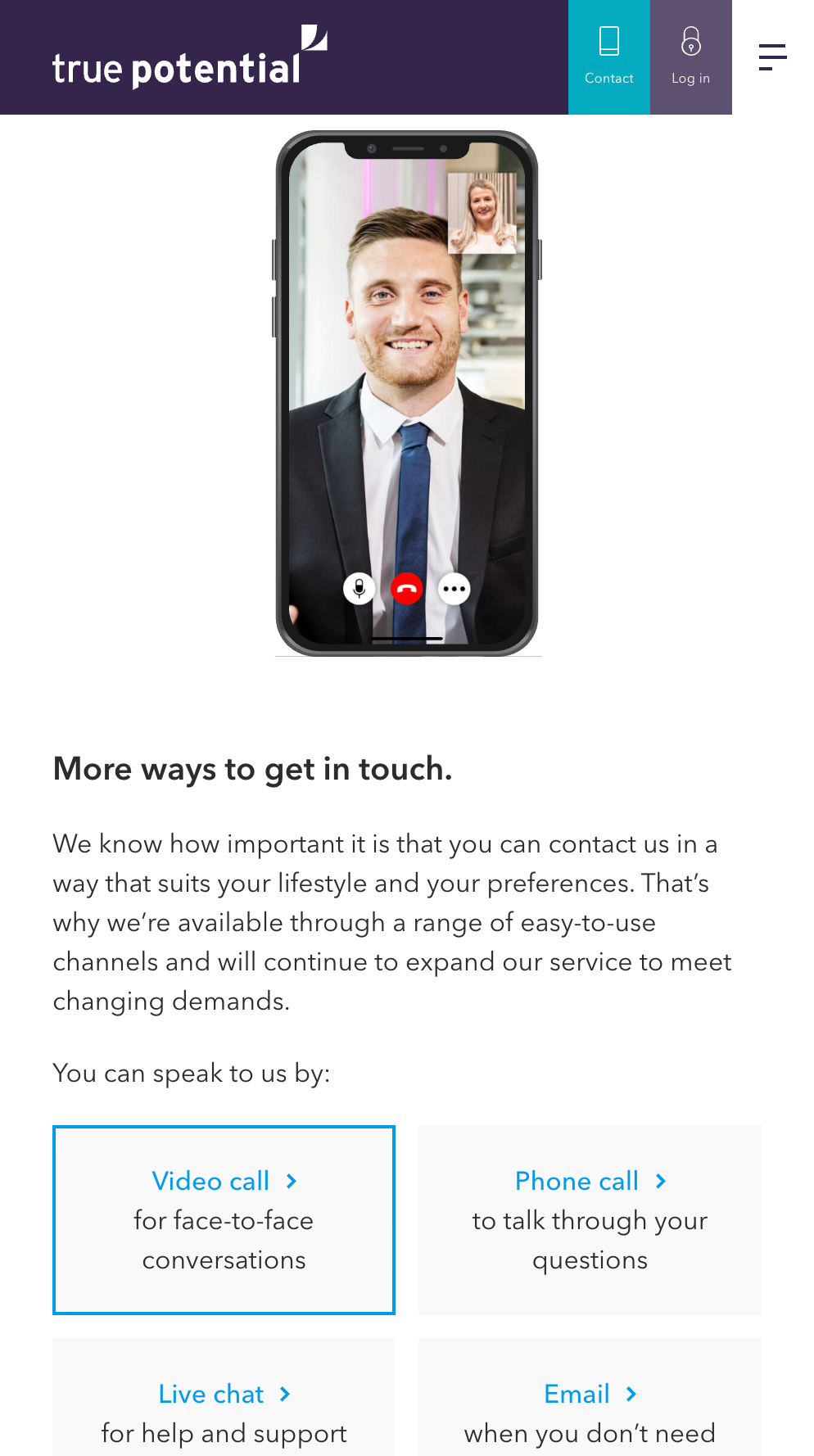Open the Contact button in header
Viewport: 814px width, 1456px height.
click(608, 57)
